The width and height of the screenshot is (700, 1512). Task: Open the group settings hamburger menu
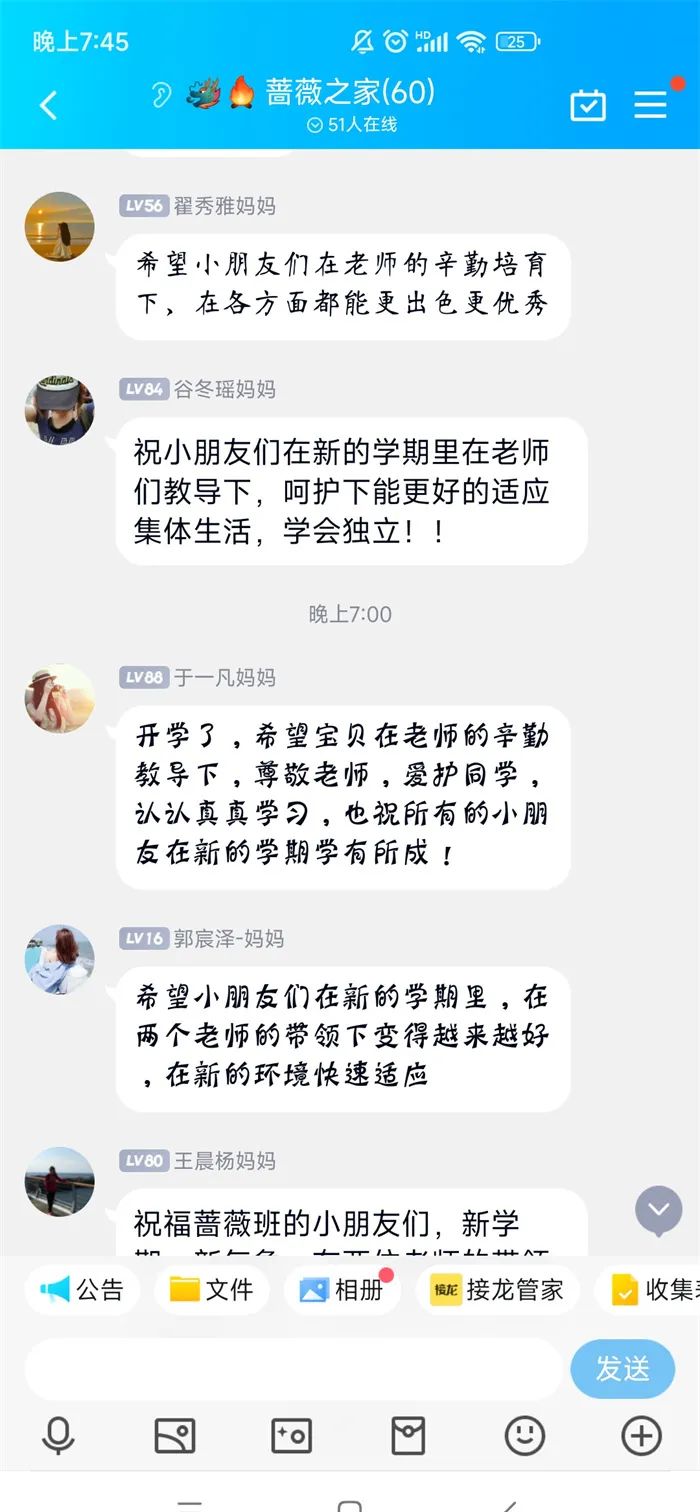click(x=650, y=104)
